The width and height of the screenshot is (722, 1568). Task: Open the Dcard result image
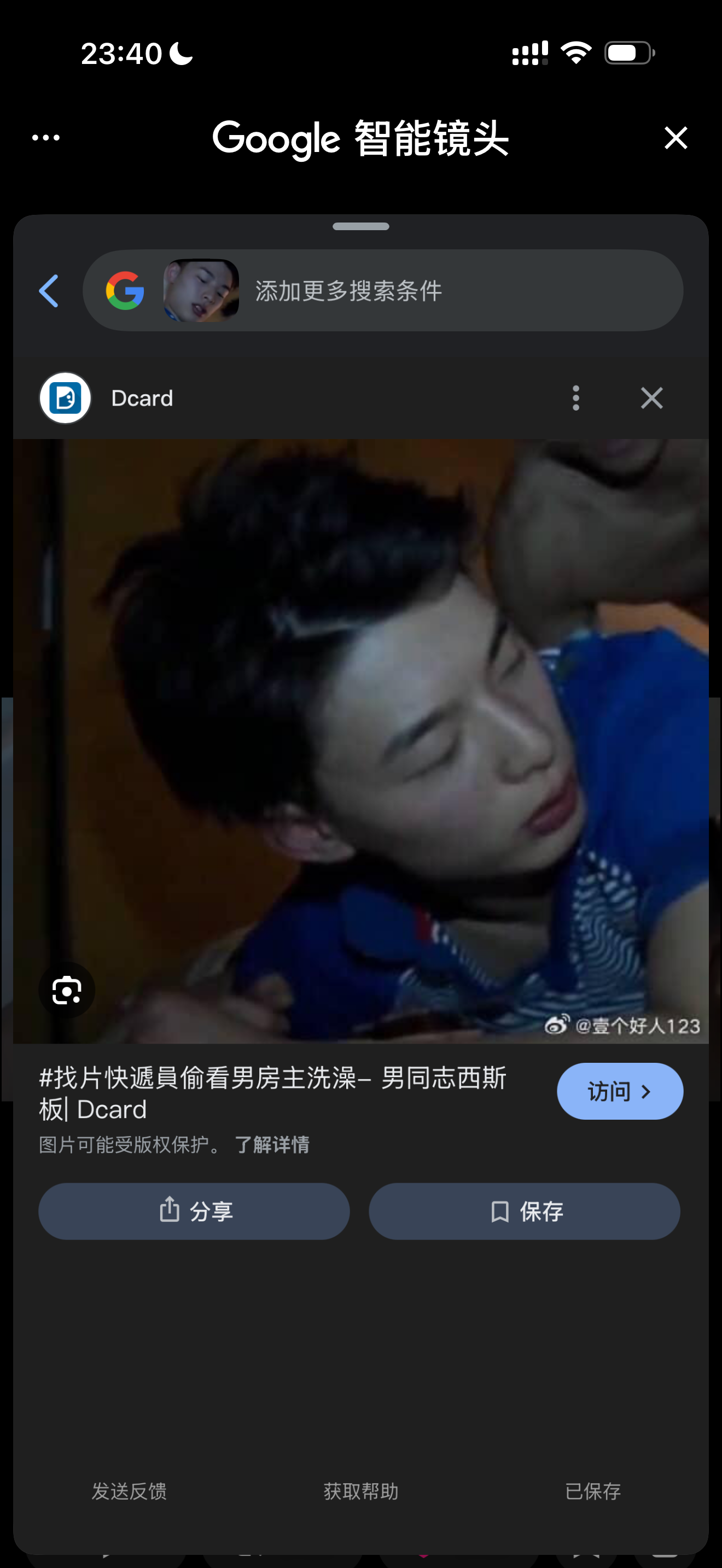pyautogui.click(x=361, y=741)
